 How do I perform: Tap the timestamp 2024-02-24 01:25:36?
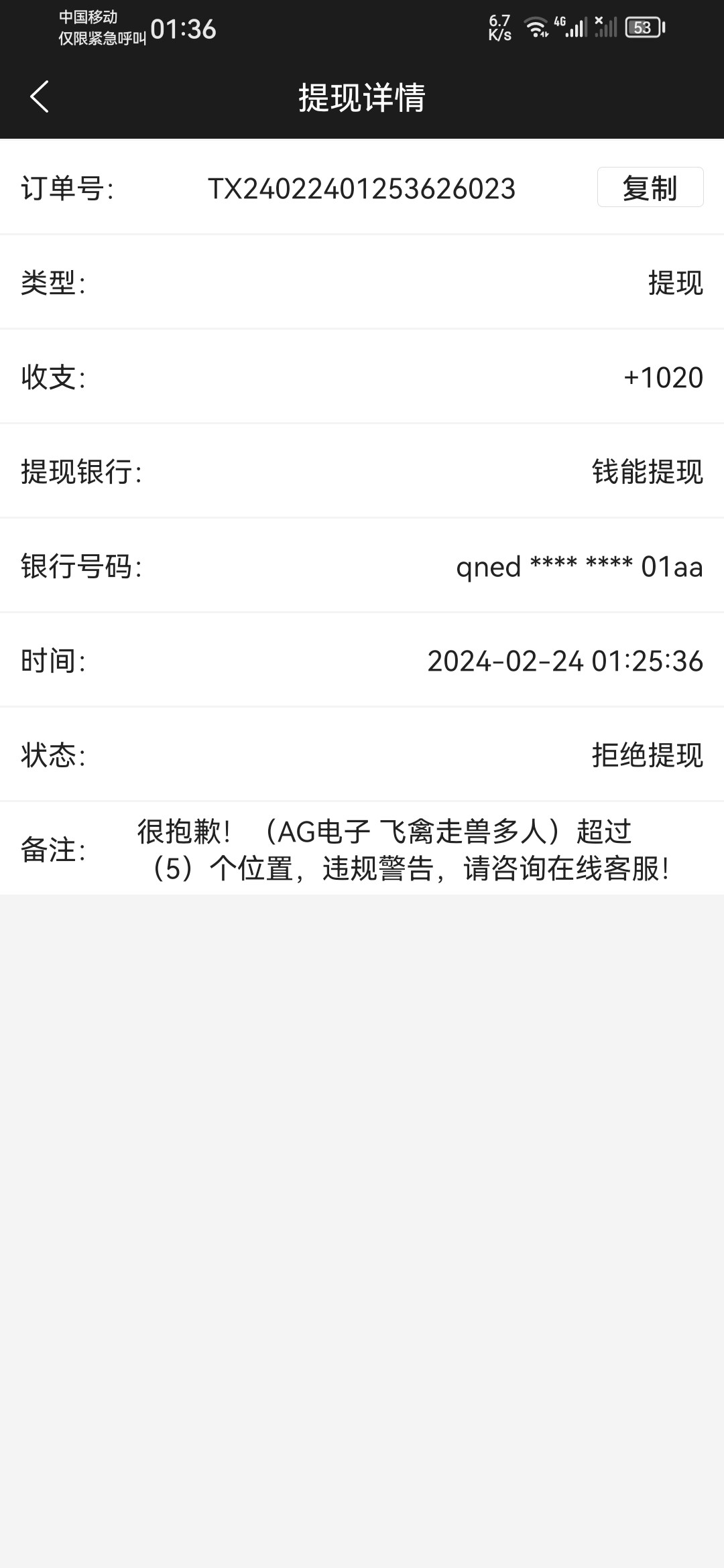(x=565, y=661)
